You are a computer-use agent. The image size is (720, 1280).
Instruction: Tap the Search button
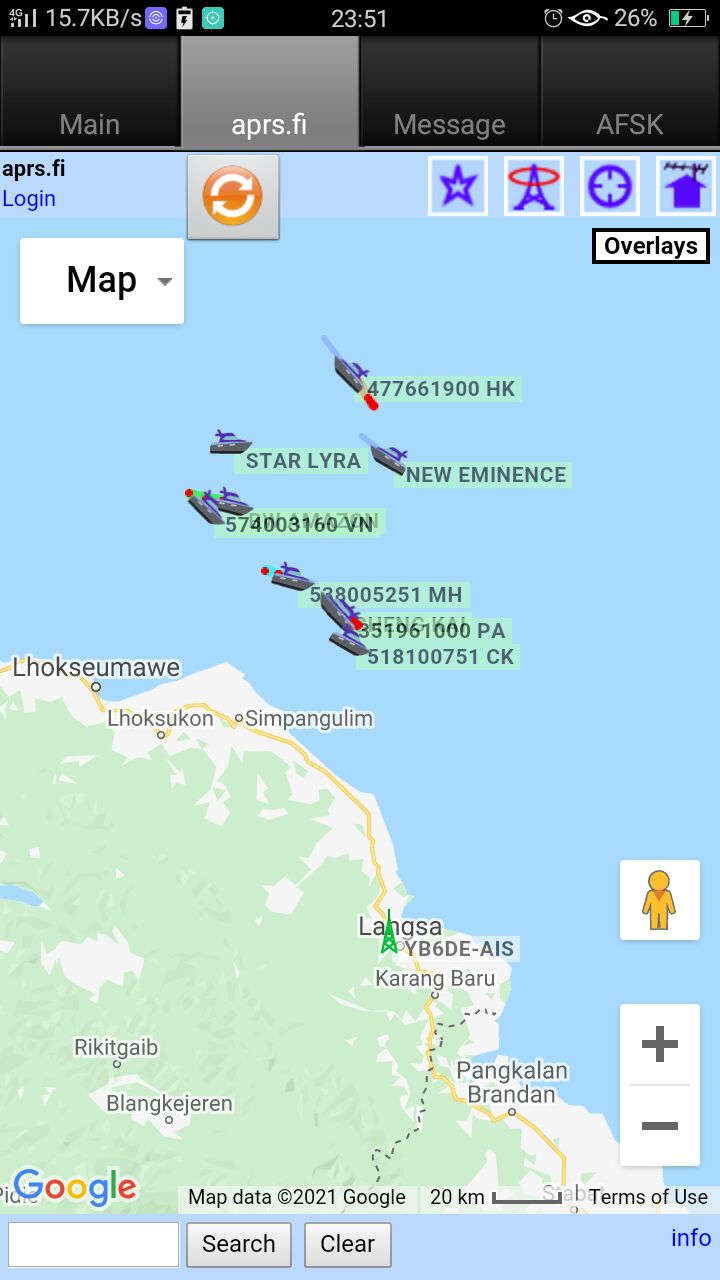[239, 1244]
